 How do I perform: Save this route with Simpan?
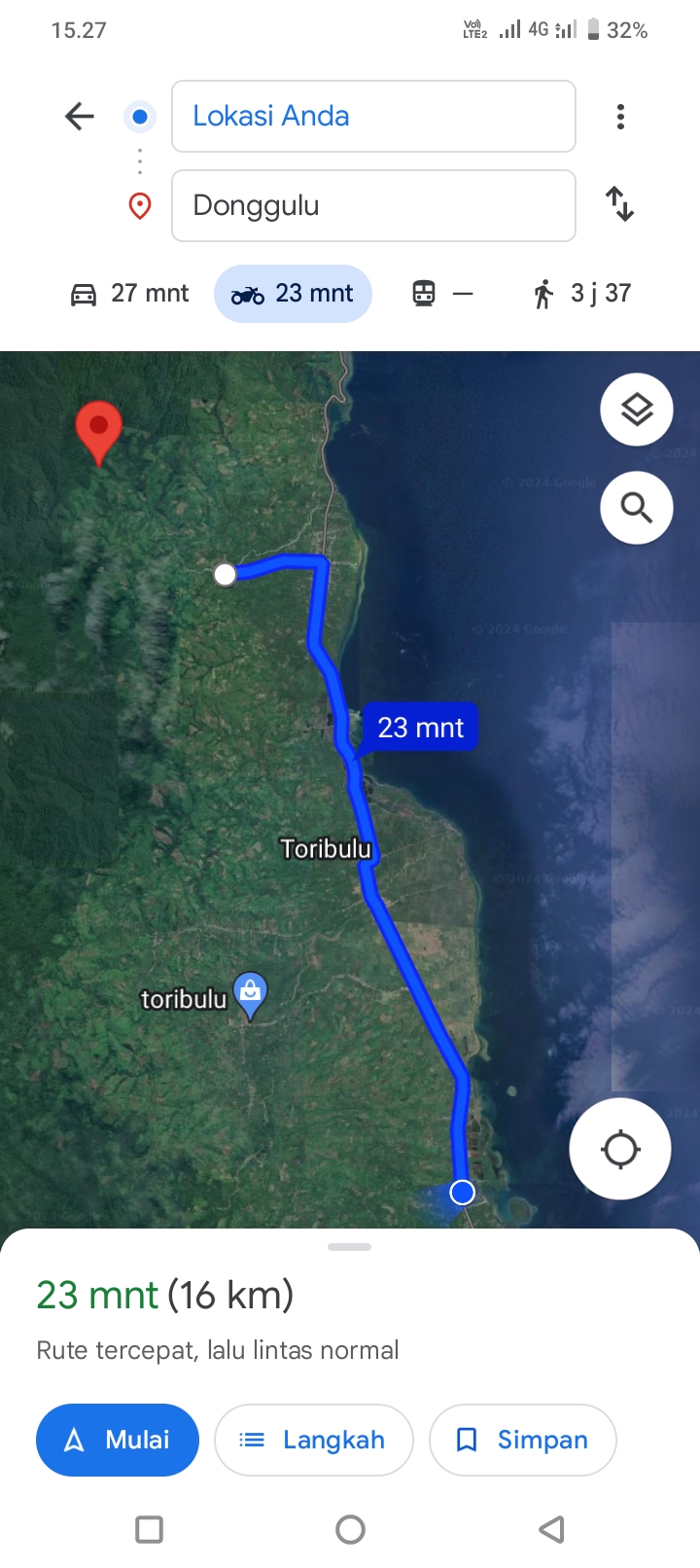(x=522, y=1440)
